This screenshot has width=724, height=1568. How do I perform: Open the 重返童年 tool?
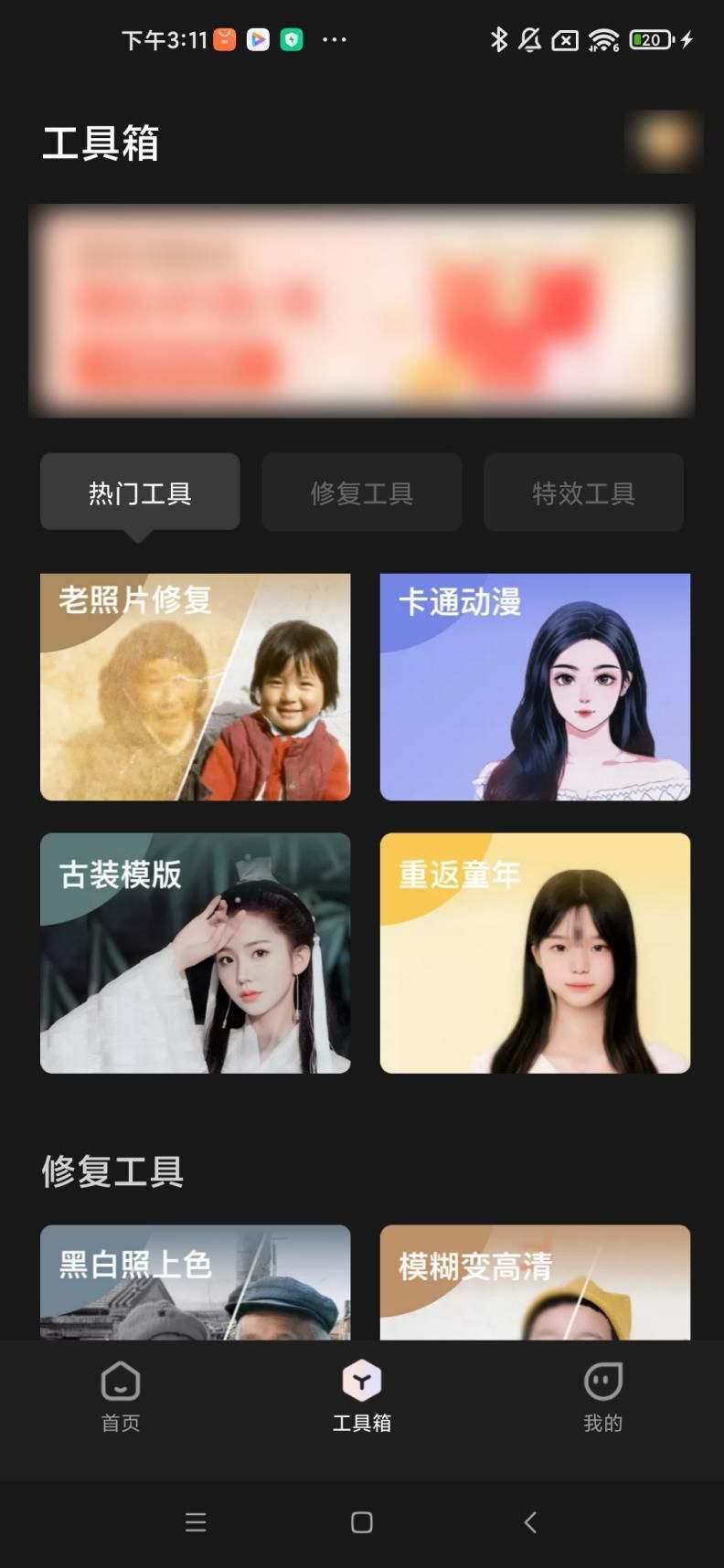(x=535, y=952)
